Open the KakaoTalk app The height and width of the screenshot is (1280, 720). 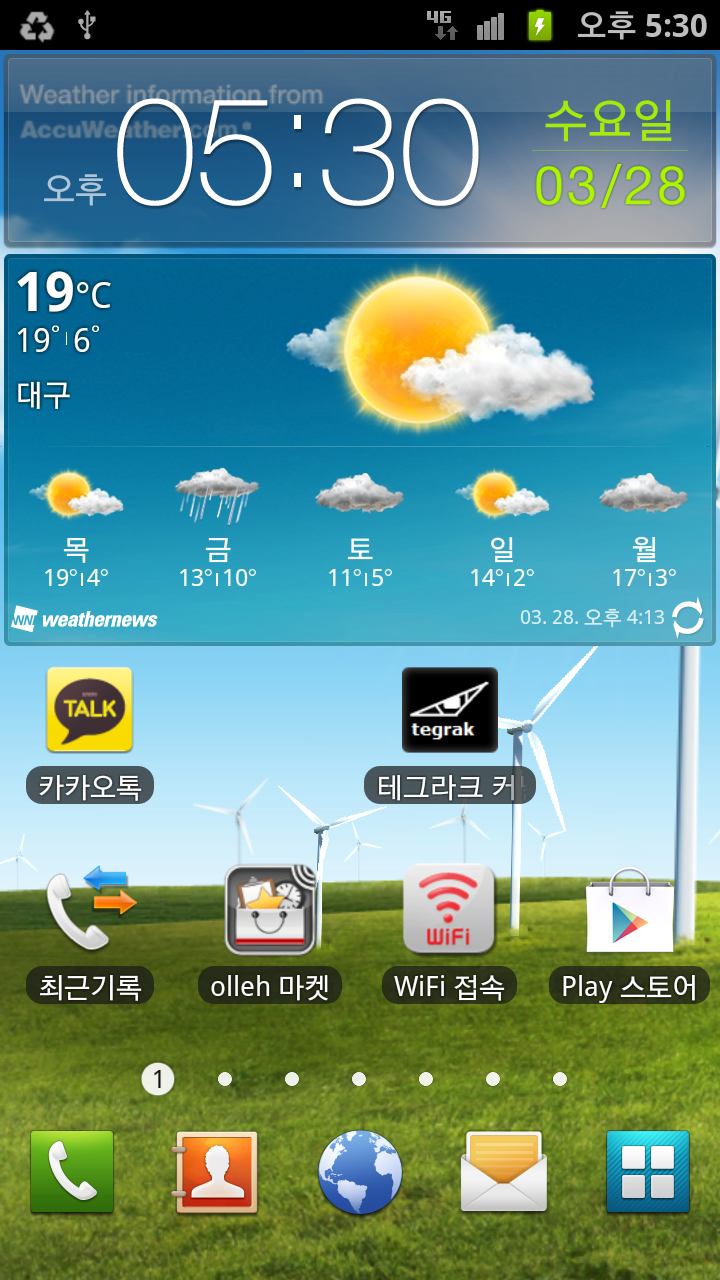tap(90, 710)
